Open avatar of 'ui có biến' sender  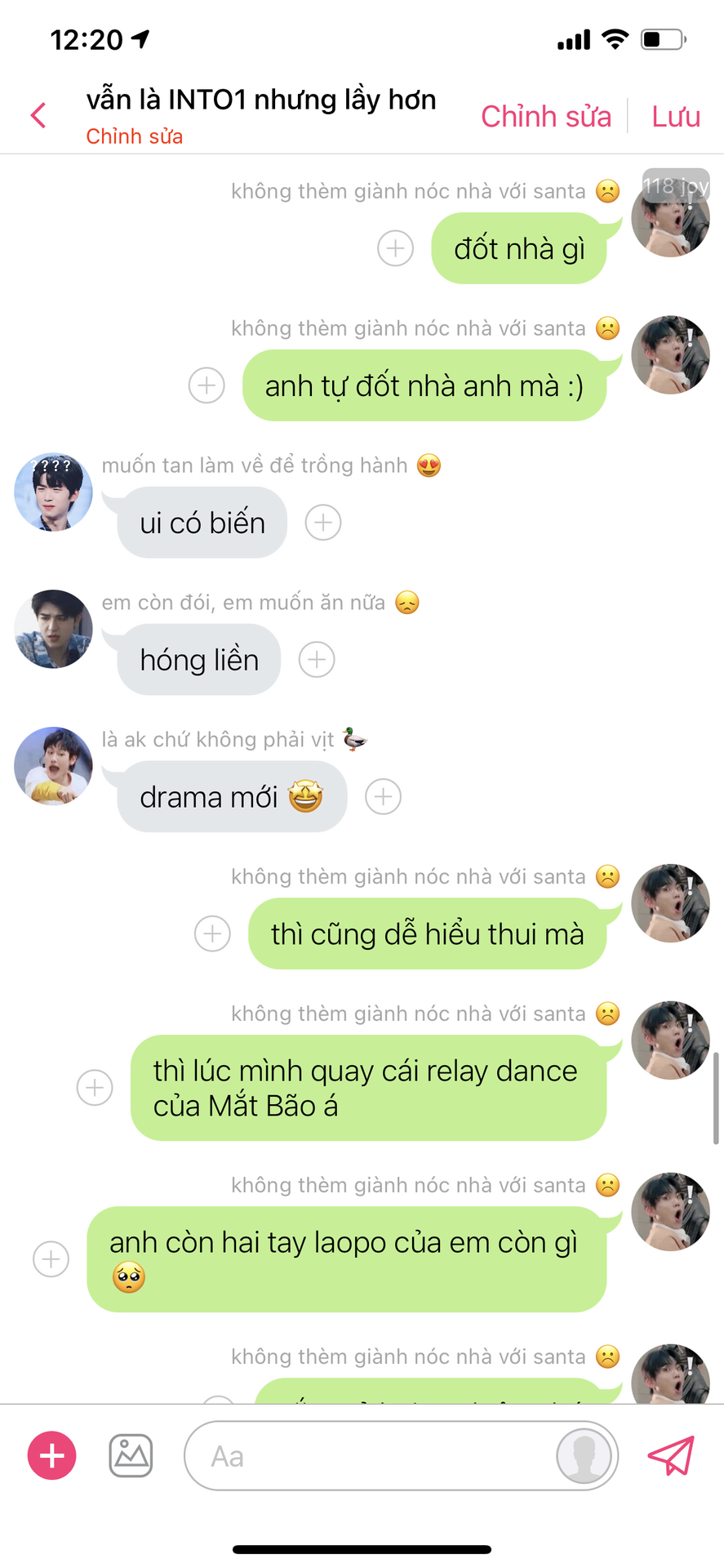[53, 492]
